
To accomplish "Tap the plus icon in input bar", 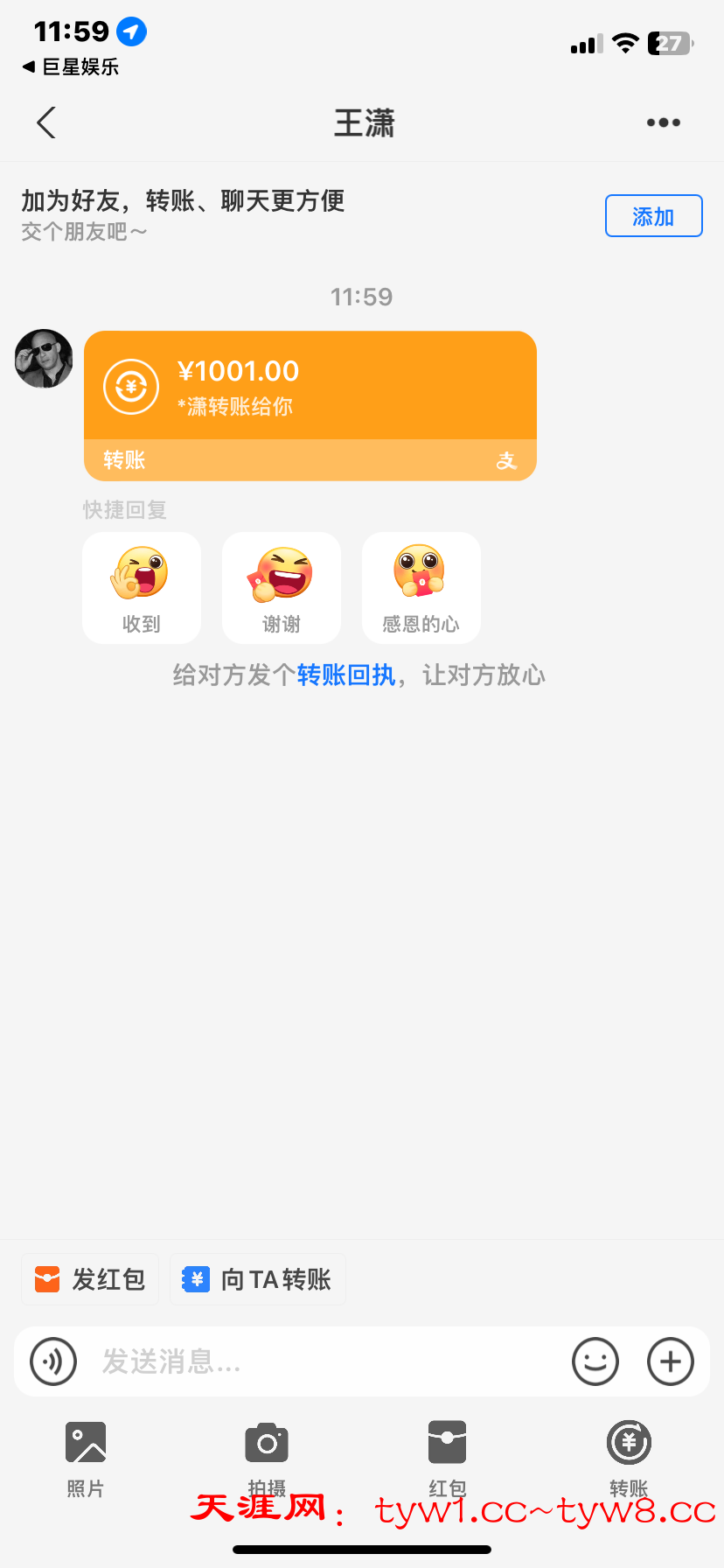I will pyautogui.click(x=671, y=1361).
